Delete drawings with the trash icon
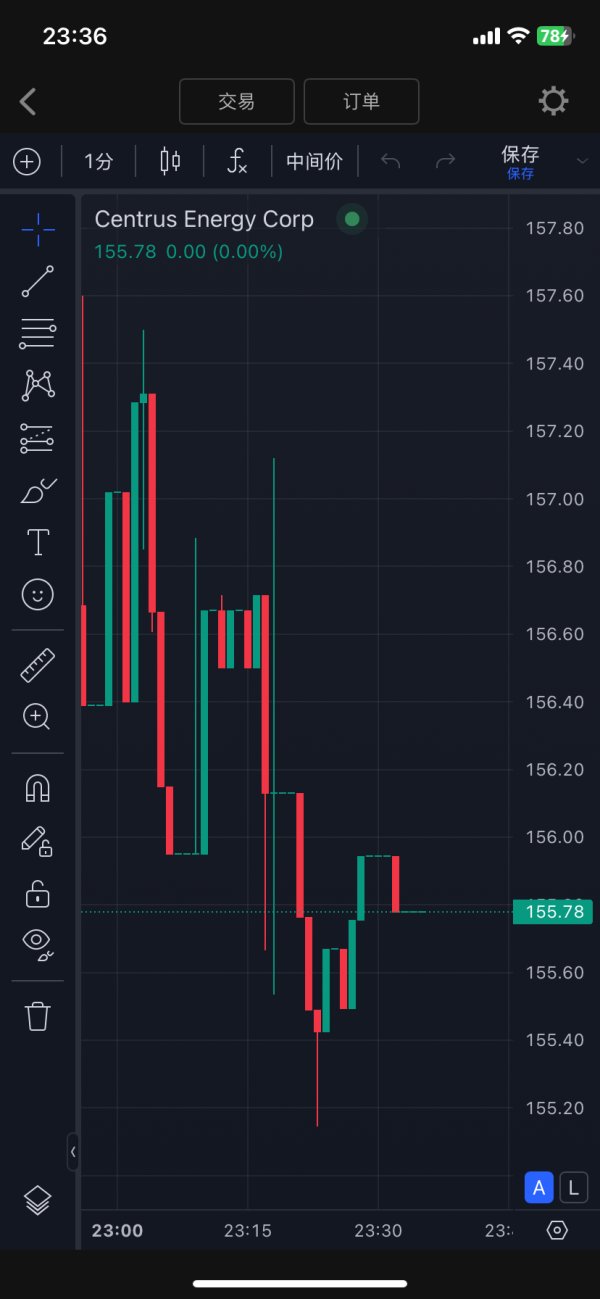Screen dimensions: 600x1299 coord(38,1016)
